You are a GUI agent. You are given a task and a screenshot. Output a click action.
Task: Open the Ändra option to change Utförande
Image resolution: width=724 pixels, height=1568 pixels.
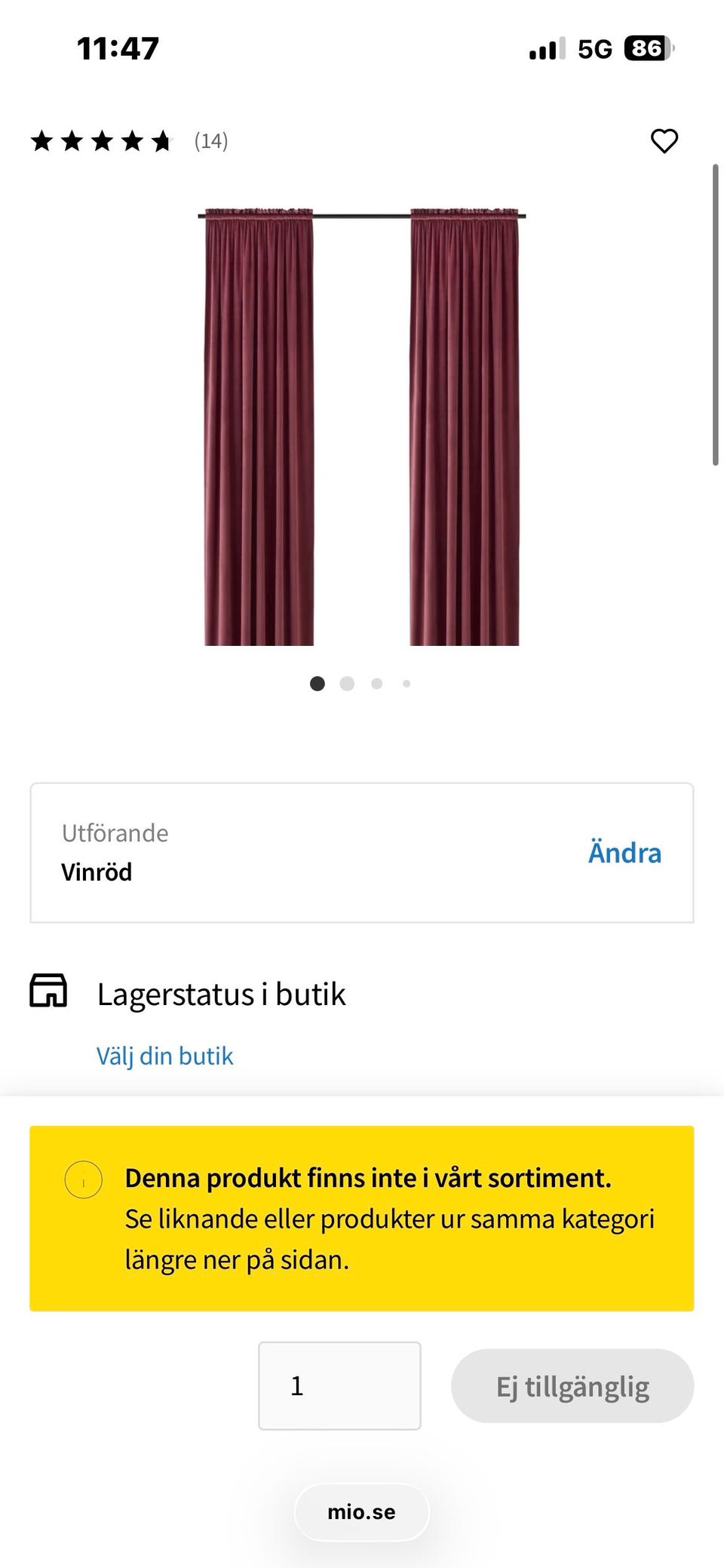point(625,853)
